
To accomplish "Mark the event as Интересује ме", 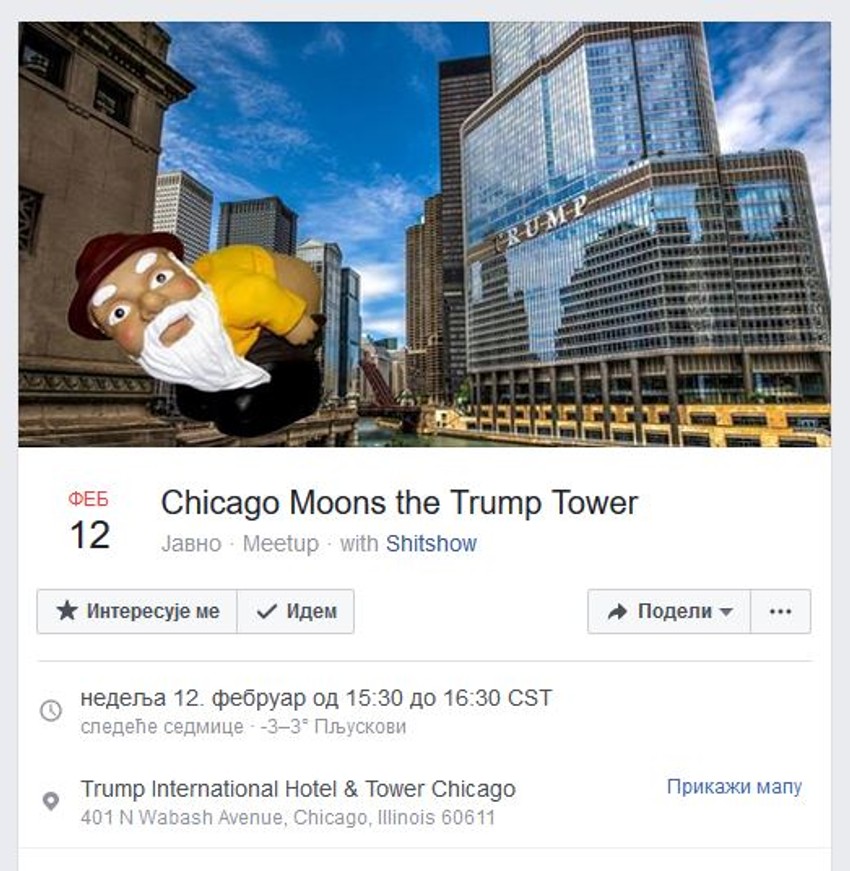I will click(137, 611).
